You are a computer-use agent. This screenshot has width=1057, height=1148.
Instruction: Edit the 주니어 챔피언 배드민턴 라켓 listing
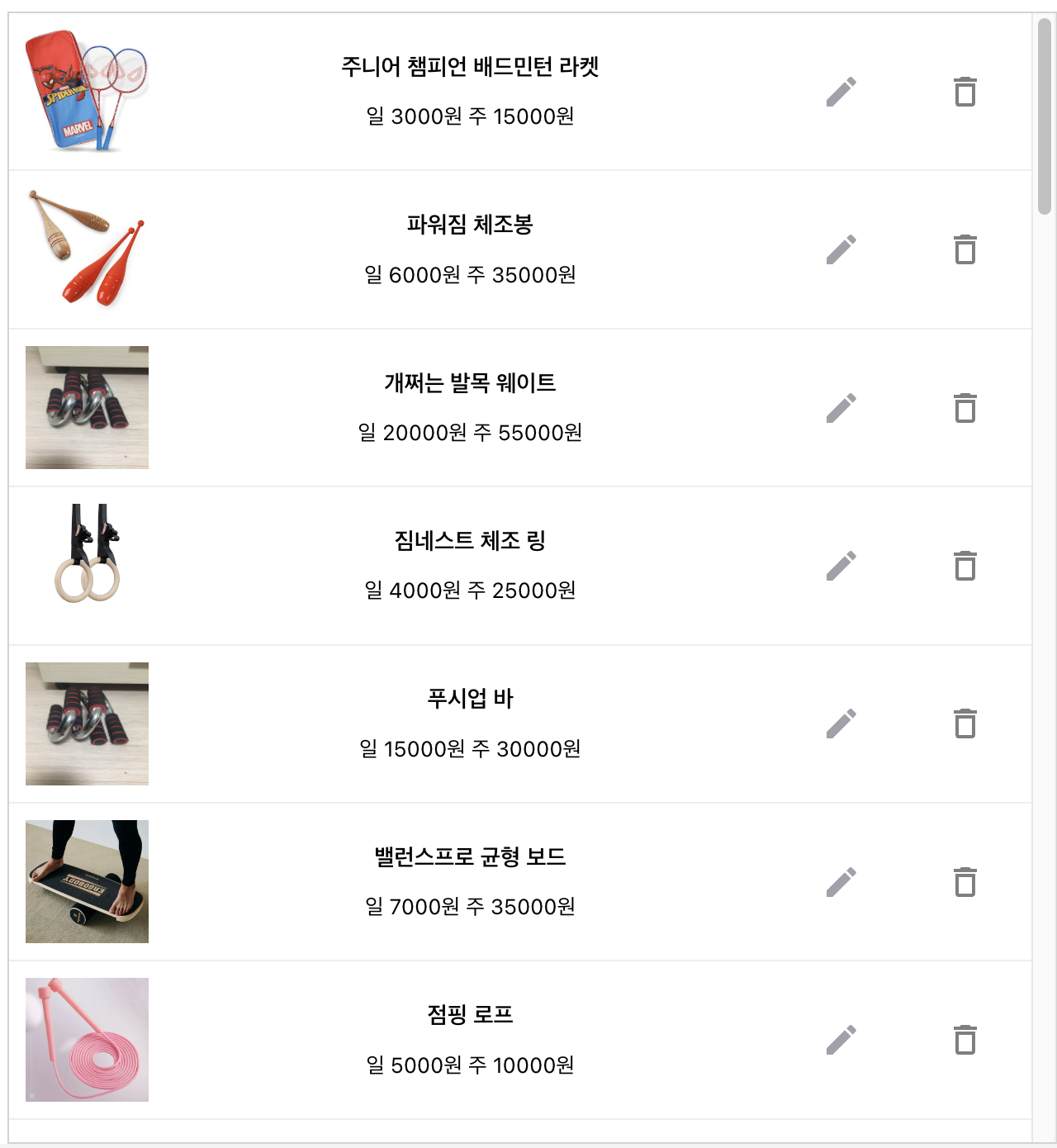841,92
